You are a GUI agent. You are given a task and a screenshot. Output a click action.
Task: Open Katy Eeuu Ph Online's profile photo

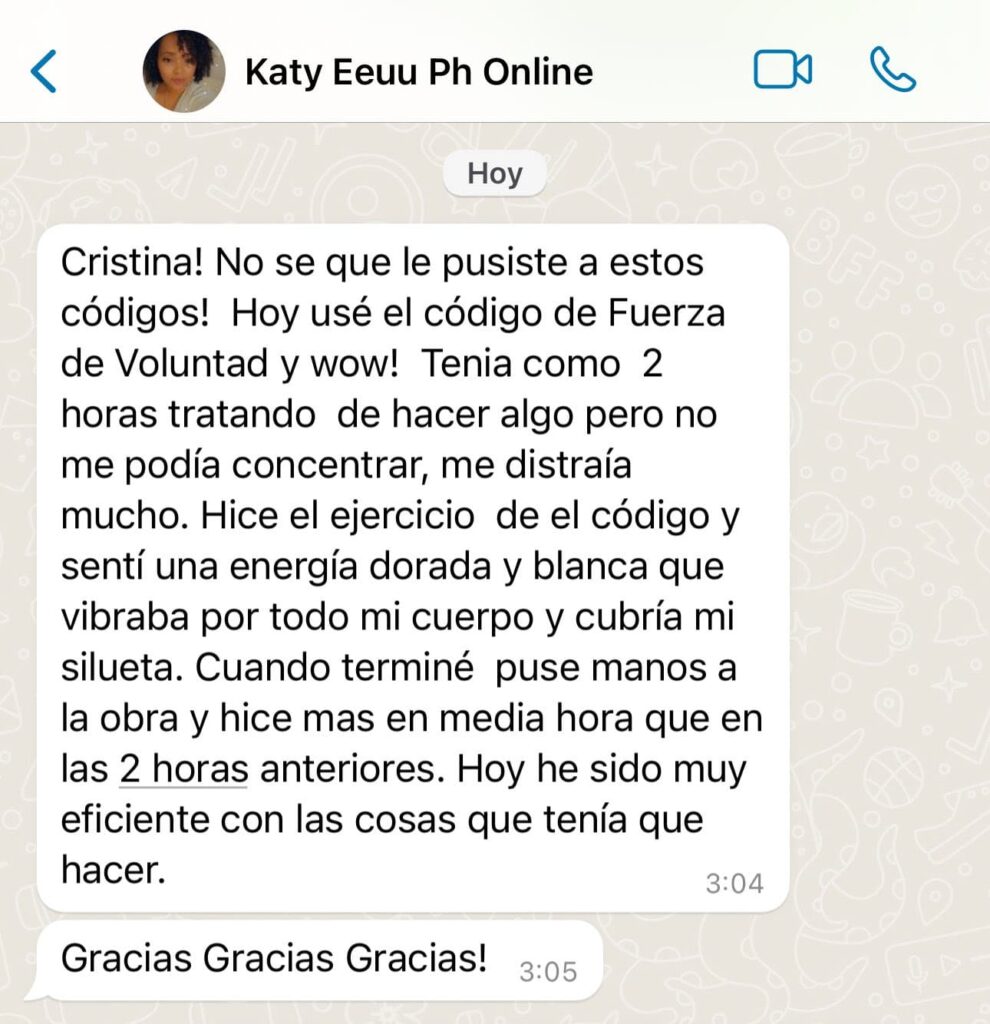184,71
